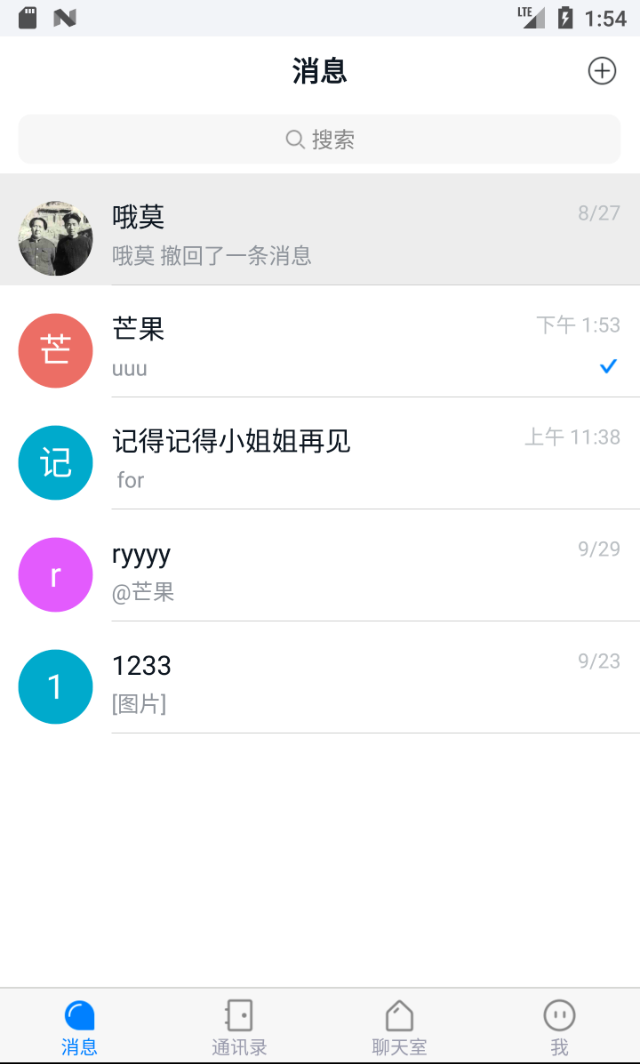Switch to the 通讯录 tab
This screenshot has width=640, height=1064.
pos(239,1027)
